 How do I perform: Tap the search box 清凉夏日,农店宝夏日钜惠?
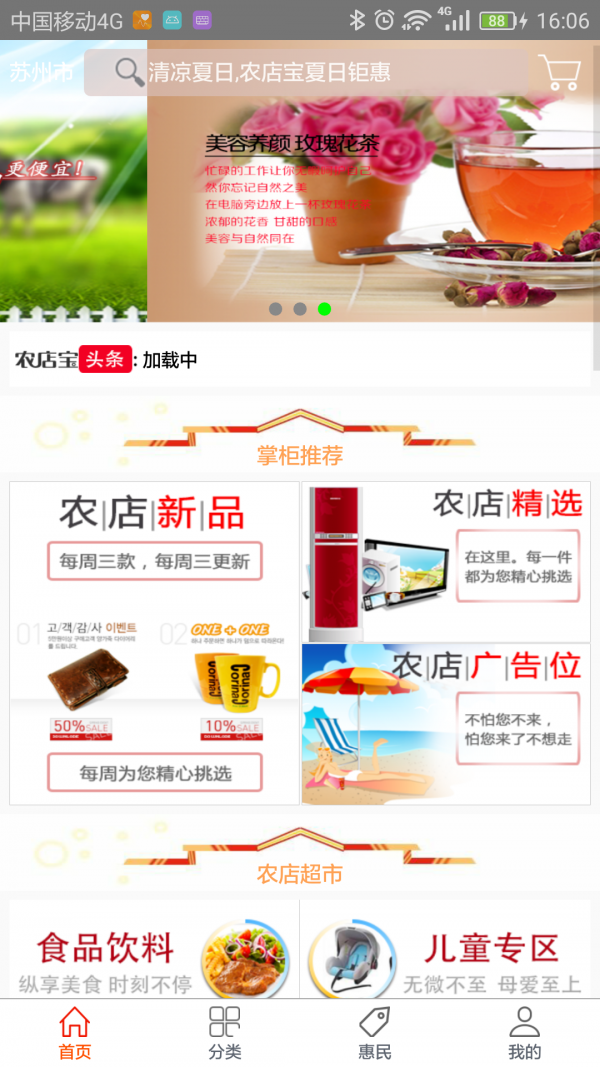point(305,72)
